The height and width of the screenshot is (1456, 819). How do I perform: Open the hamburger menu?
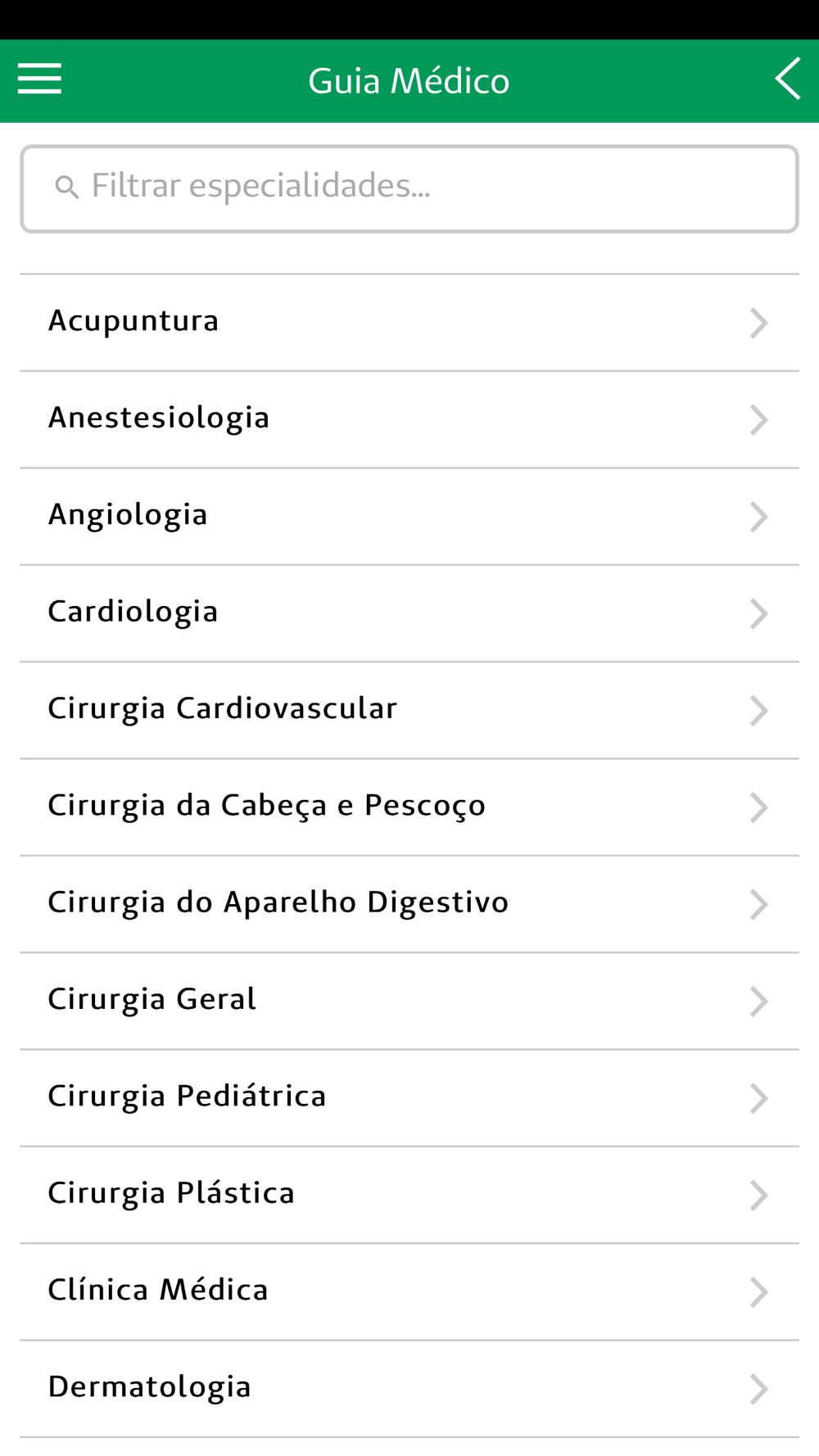pos(39,79)
